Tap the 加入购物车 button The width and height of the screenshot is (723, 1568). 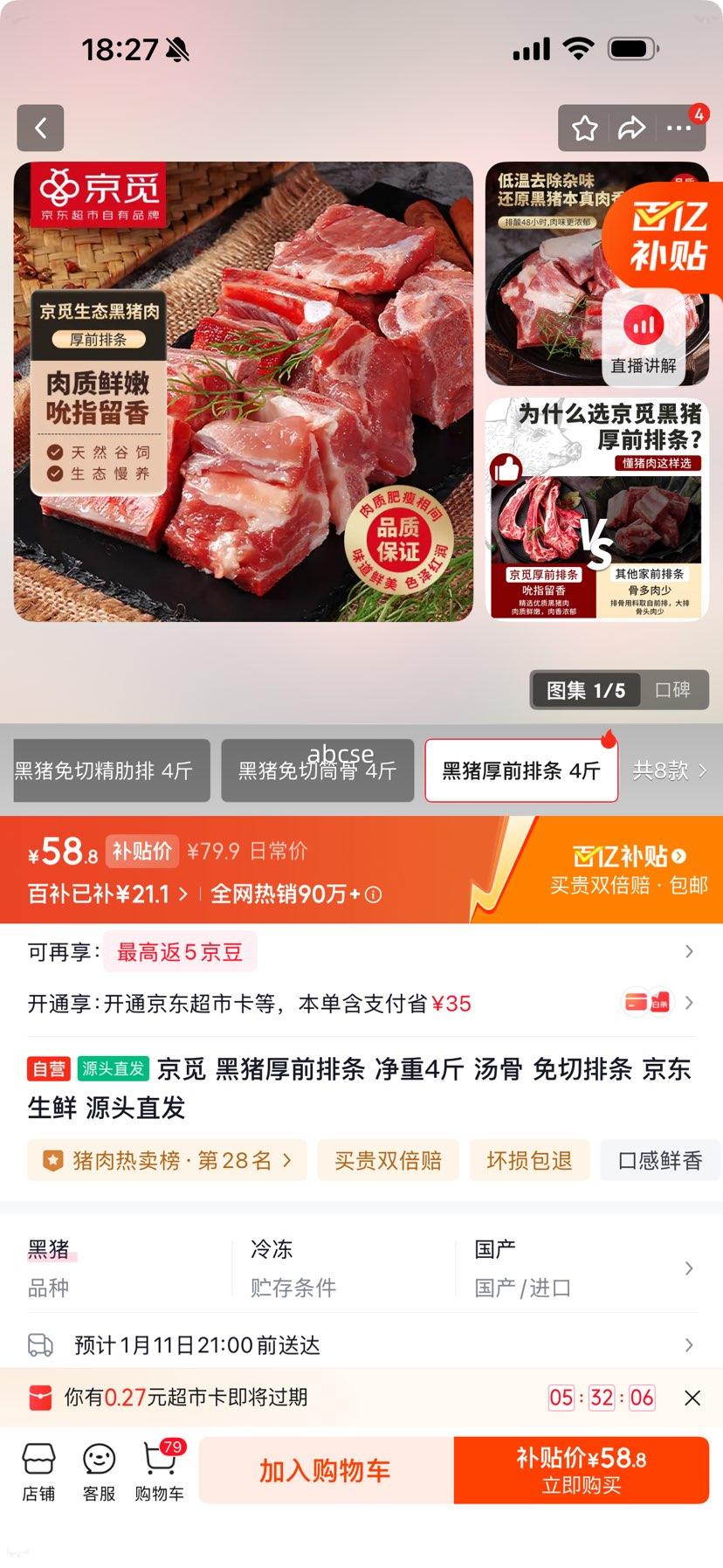[x=326, y=1470]
